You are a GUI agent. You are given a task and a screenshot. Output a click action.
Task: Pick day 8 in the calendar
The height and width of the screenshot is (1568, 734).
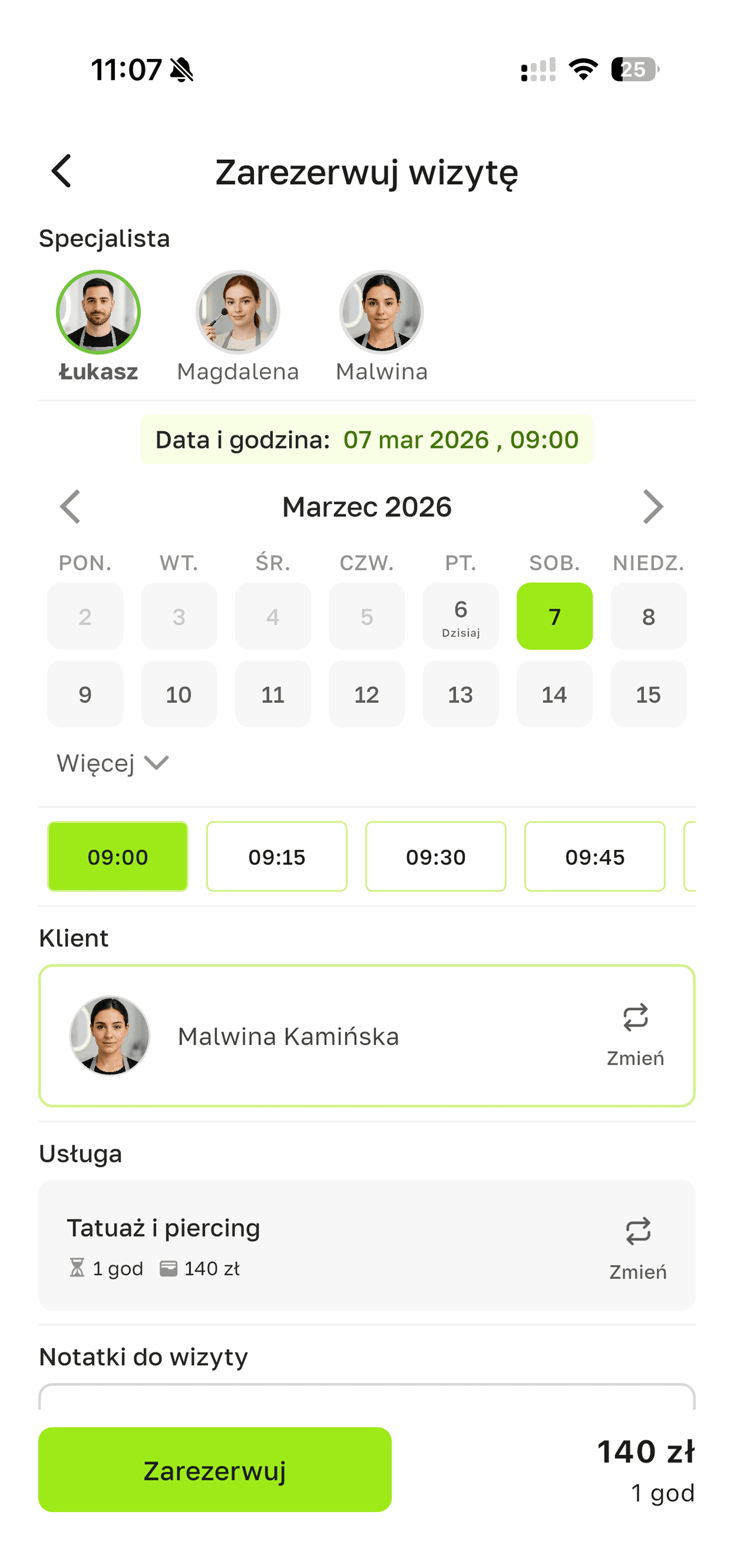(648, 616)
